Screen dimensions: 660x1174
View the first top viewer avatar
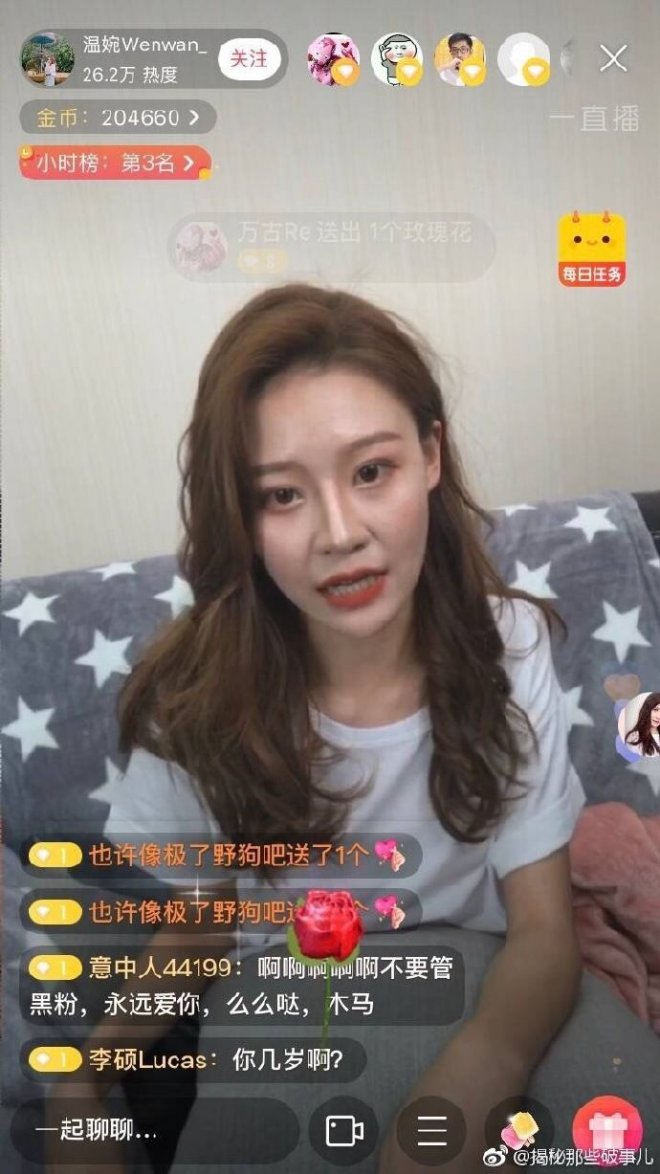pyautogui.click(x=333, y=59)
